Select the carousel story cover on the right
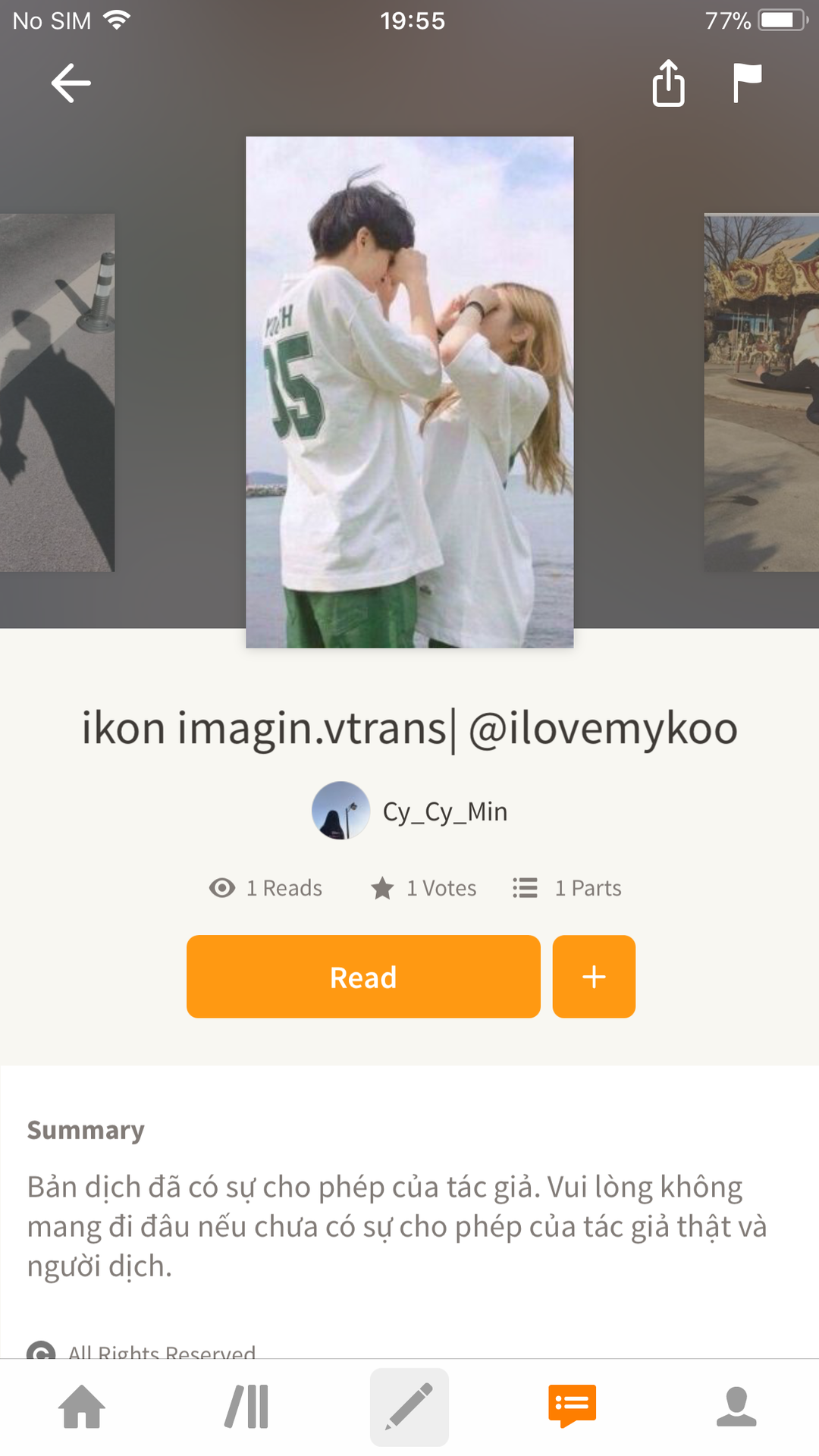This screenshot has width=819, height=1456. 761,393
